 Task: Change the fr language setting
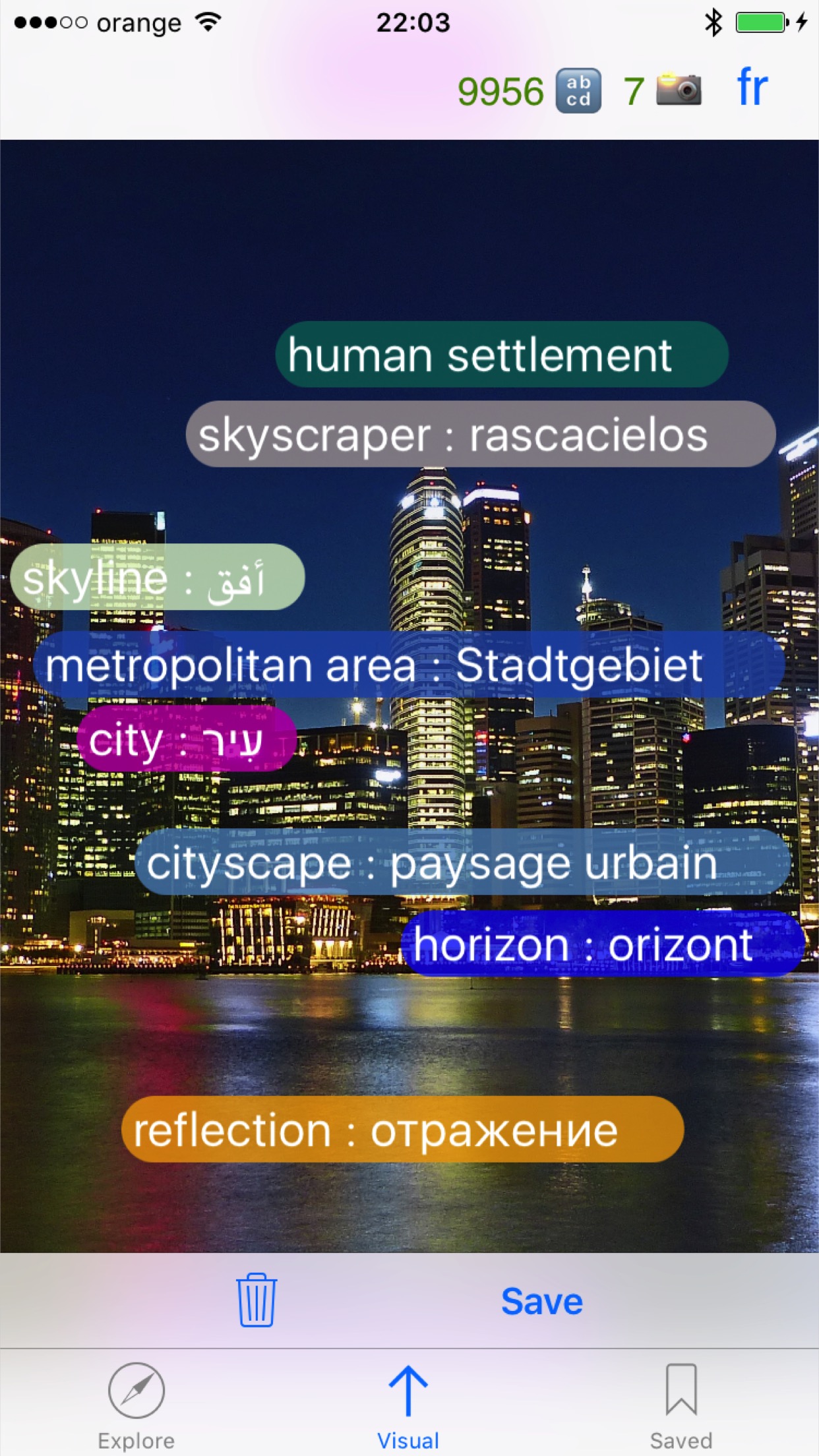point(752,88)
